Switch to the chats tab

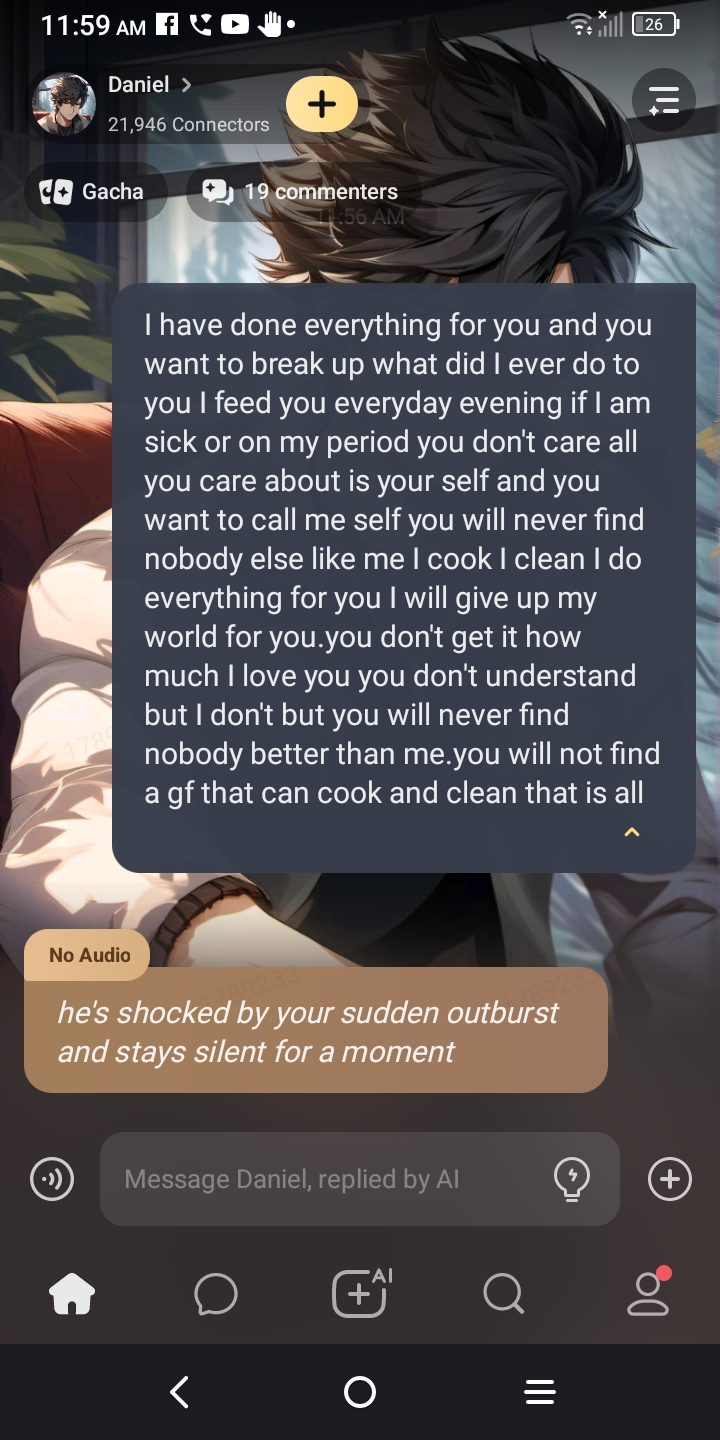pos(216,1294)
